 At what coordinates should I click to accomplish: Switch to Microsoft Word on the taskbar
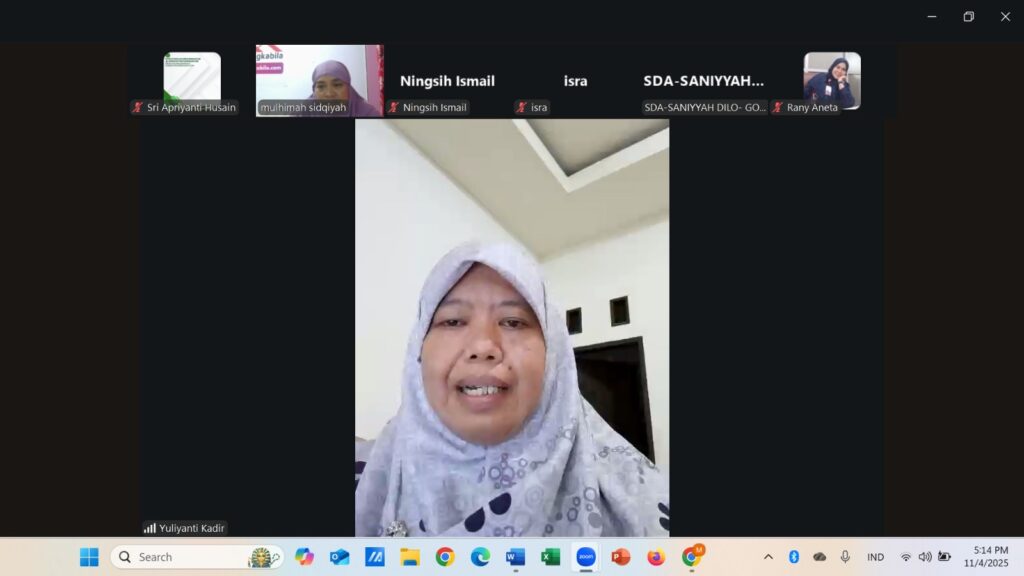point(515,557)
